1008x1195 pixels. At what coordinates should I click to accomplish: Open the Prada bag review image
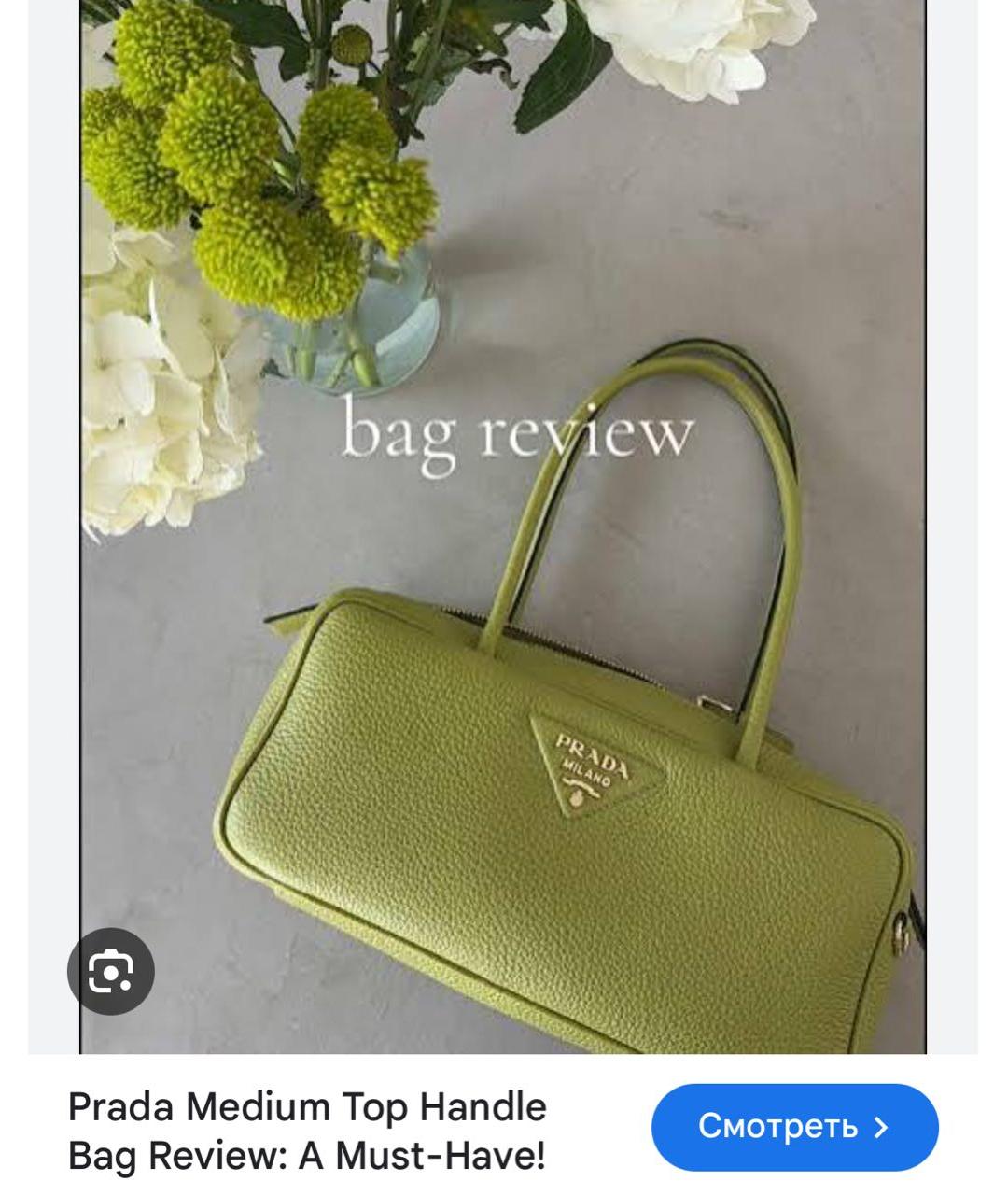(504, 523)
